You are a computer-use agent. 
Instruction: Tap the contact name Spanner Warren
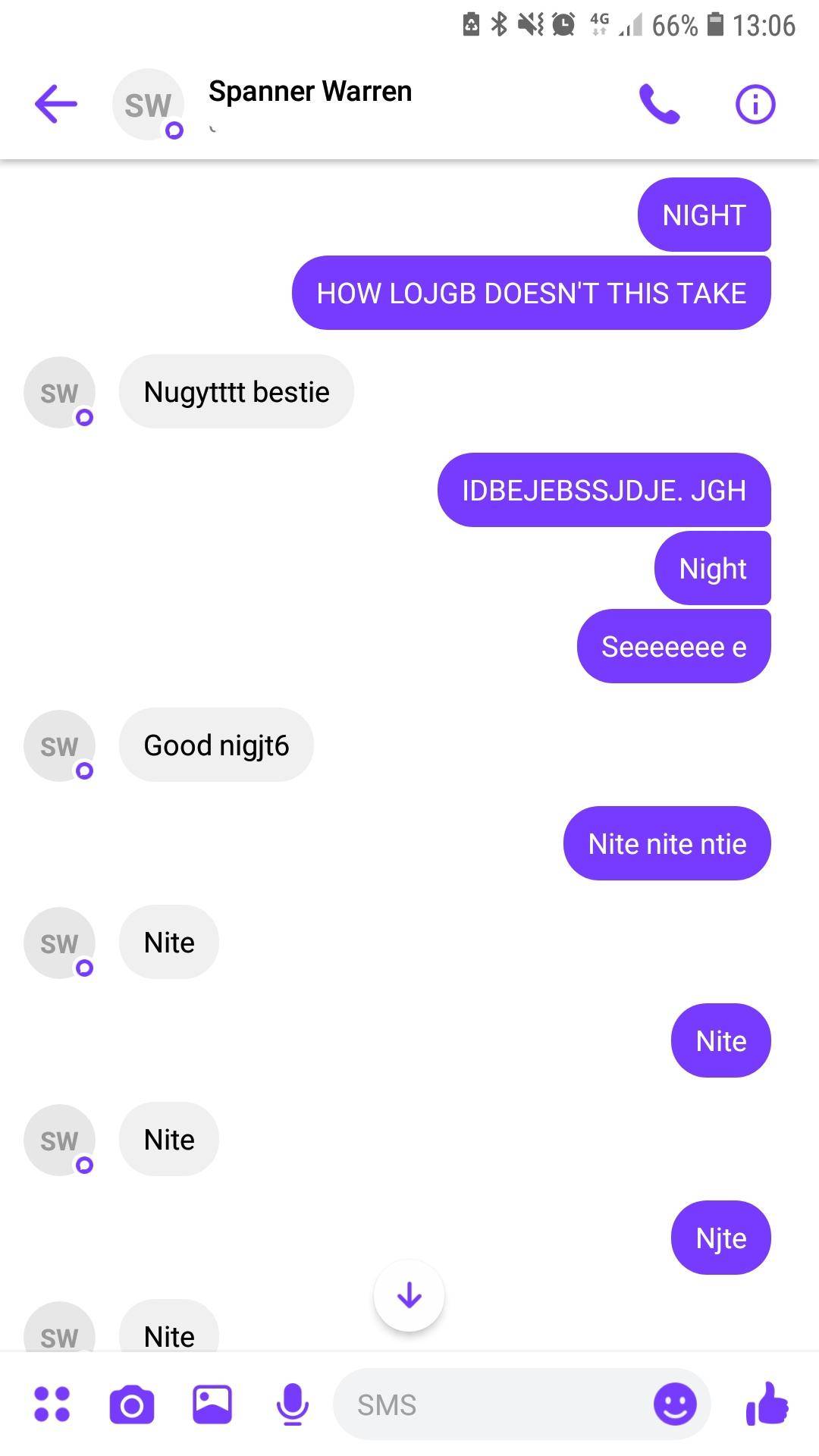click(310, 92)
